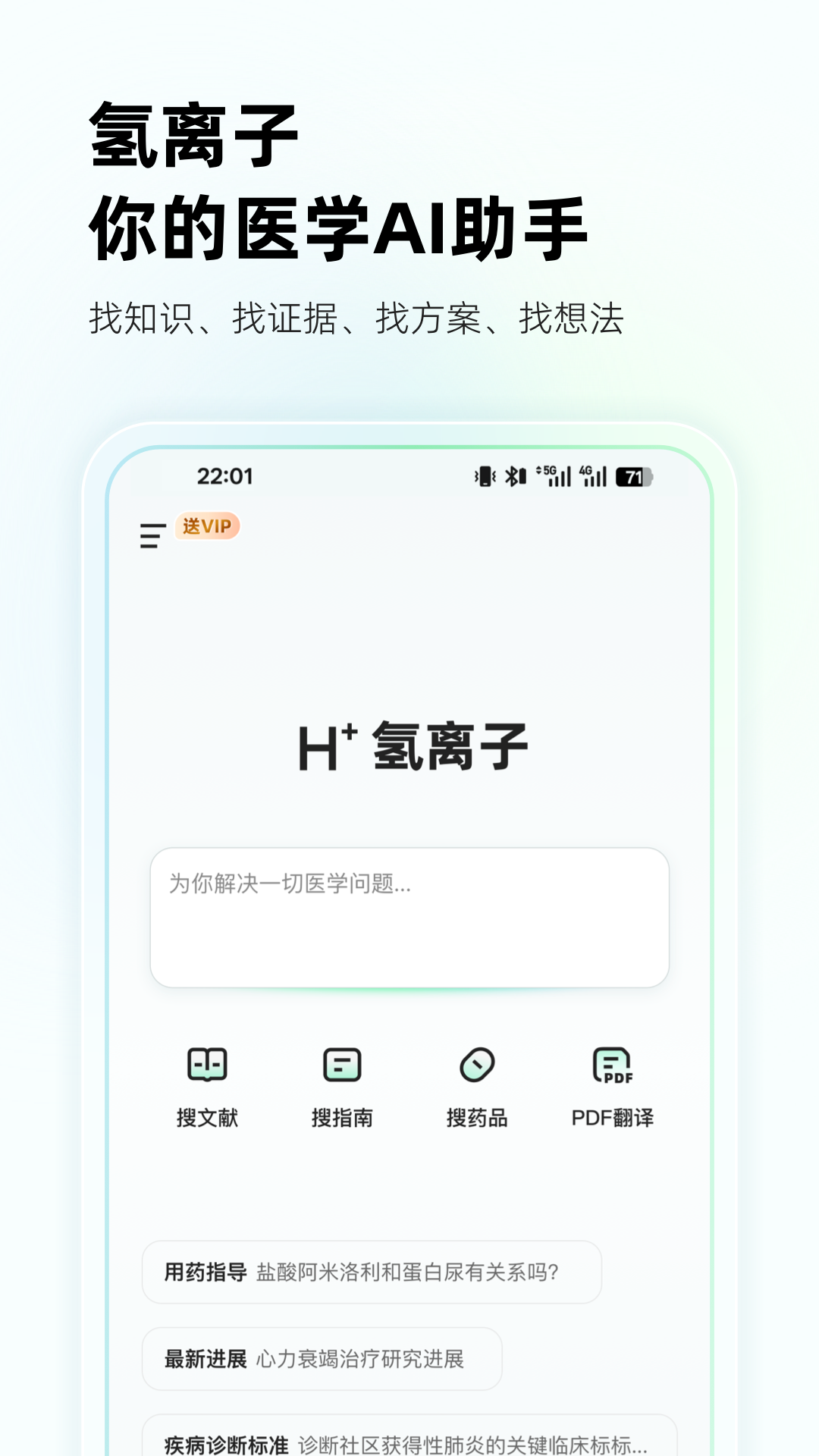Open the PDF翻译 translation tool icon
Screen dimensions: 819x1456
(x=614, y=1065)
